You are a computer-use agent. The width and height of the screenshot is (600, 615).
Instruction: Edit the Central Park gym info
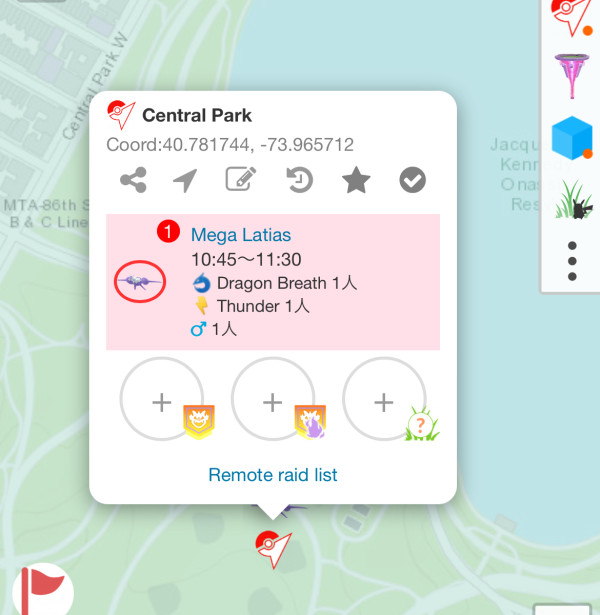tap(240, 180)
